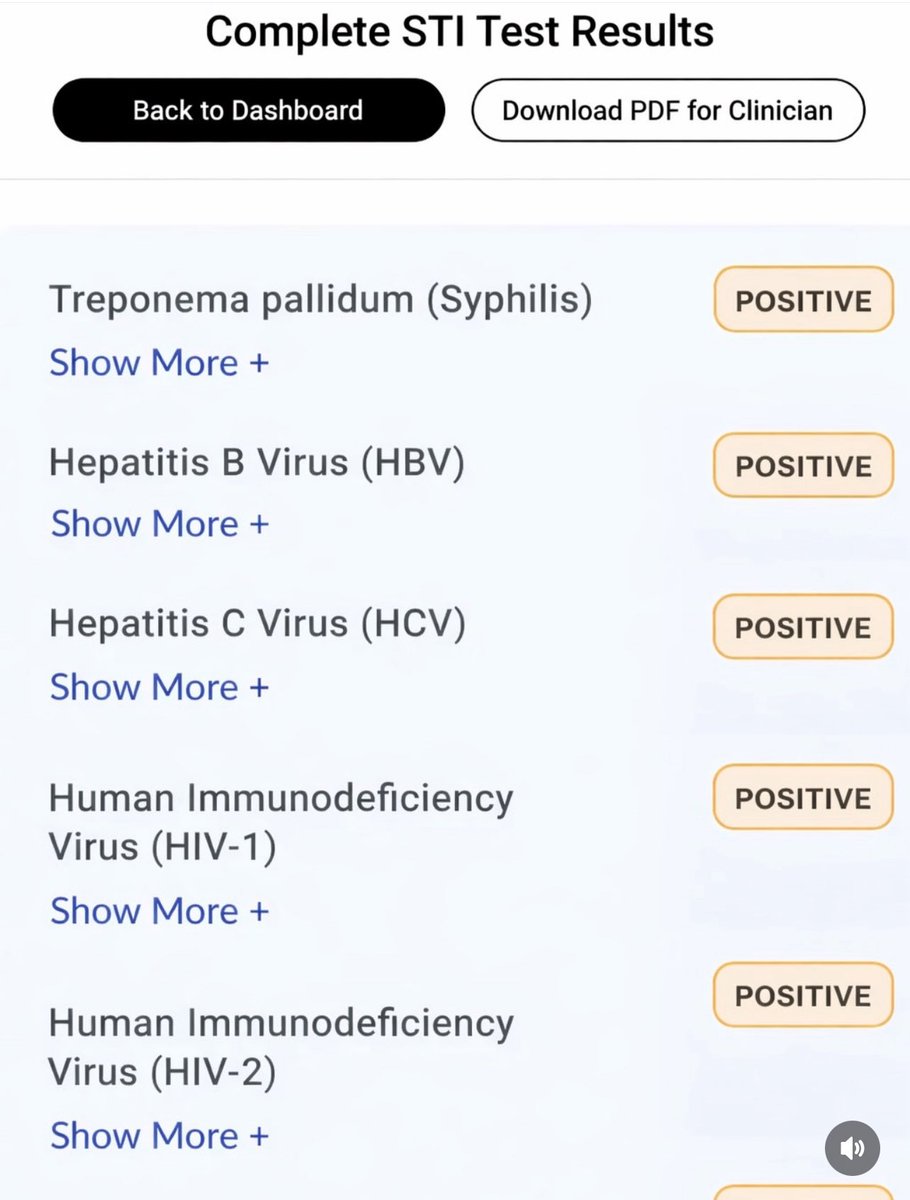
Task: Expand Show More under HIV-1 result
Action: [x=160, y=911]
